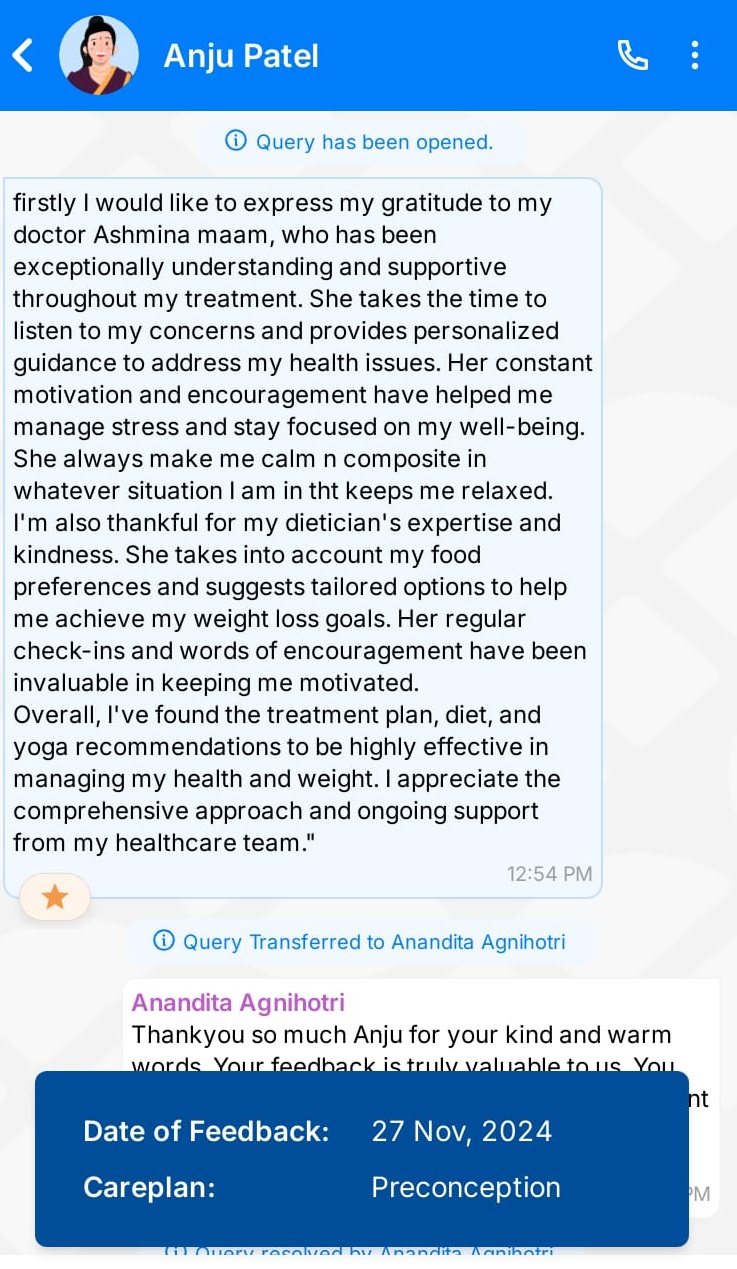The height and width of the screenshot is (1269, 737).
Task: Tap the star under the feedback message
Action: pyautogui.click(x=55, y=897)
